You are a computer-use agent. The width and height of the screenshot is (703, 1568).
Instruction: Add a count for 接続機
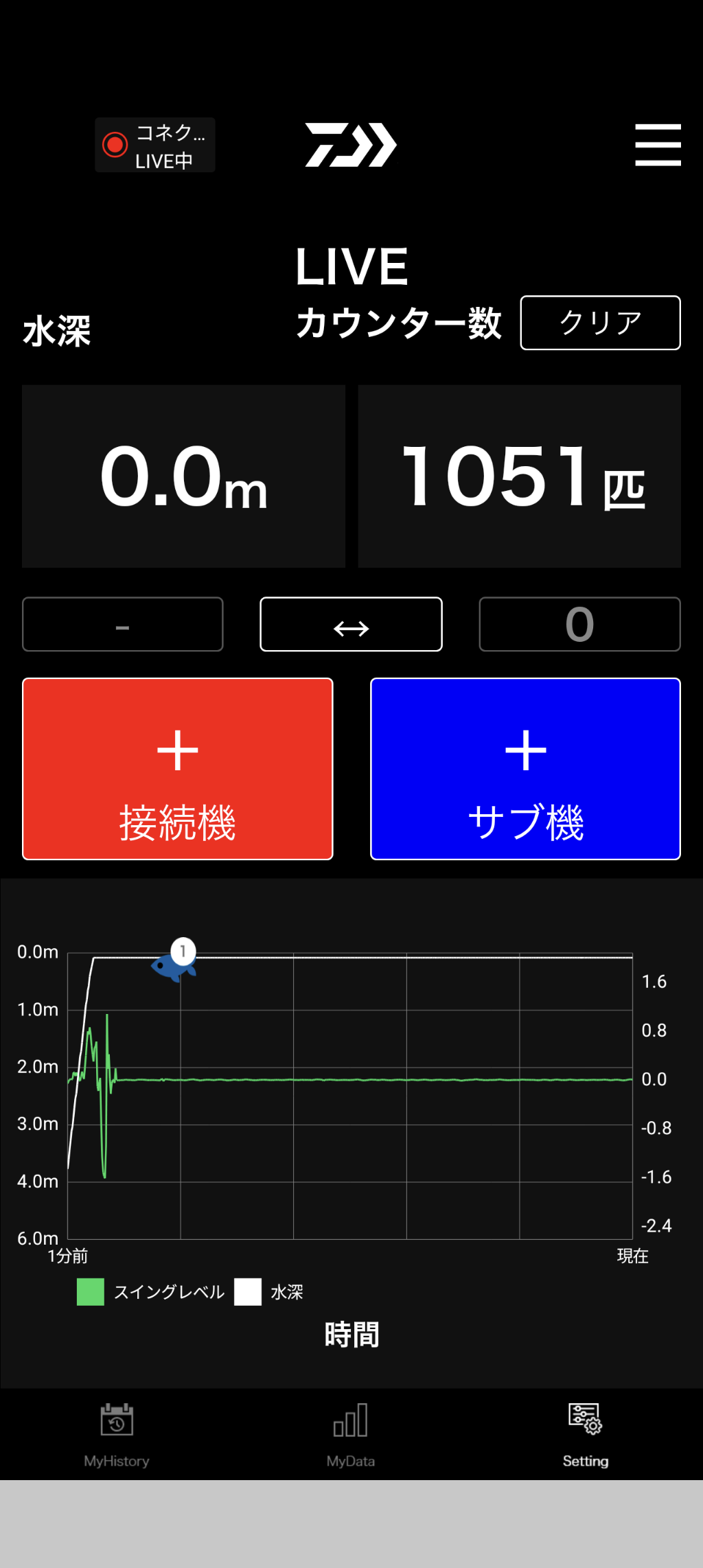pos(178,769)
